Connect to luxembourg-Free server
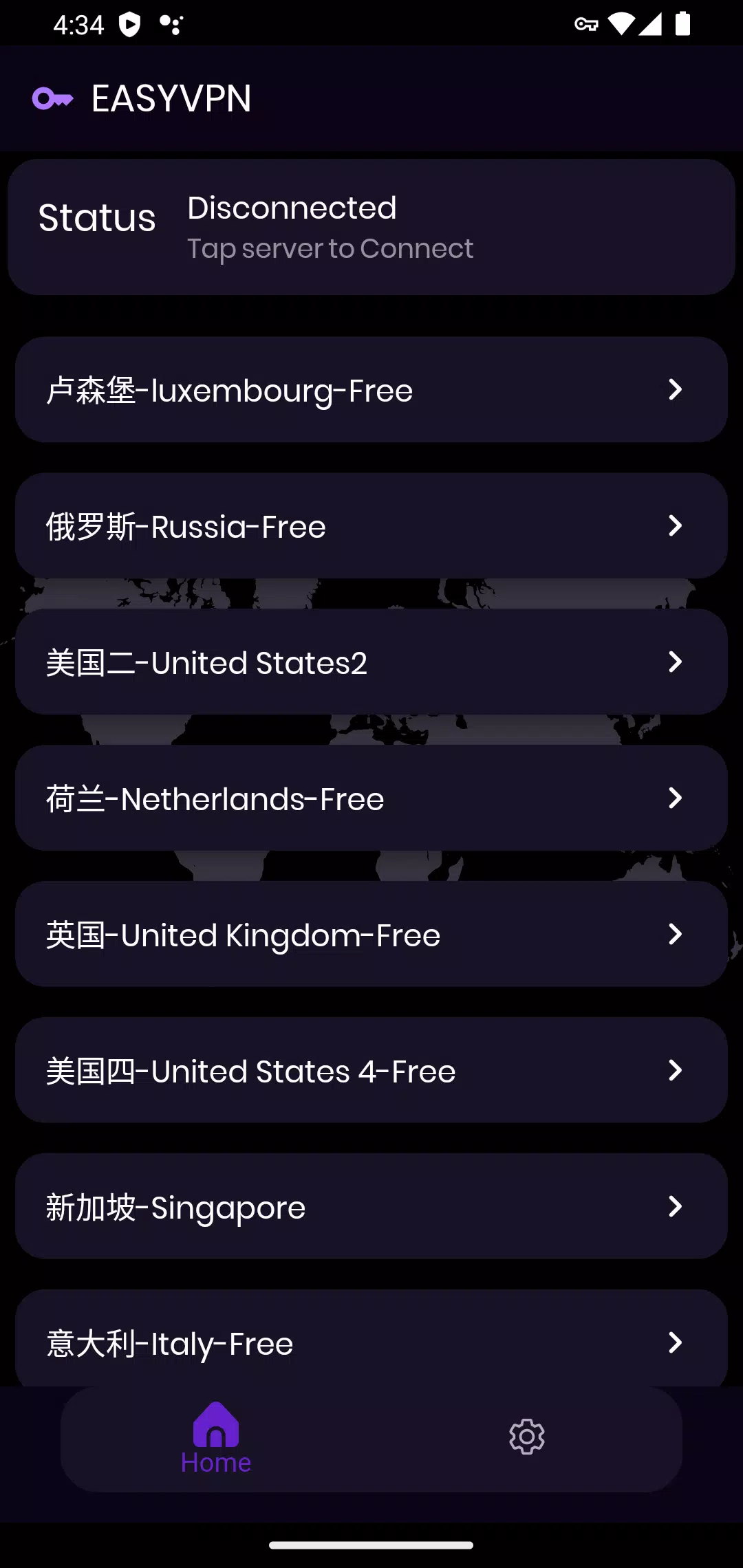 (371, 389)
